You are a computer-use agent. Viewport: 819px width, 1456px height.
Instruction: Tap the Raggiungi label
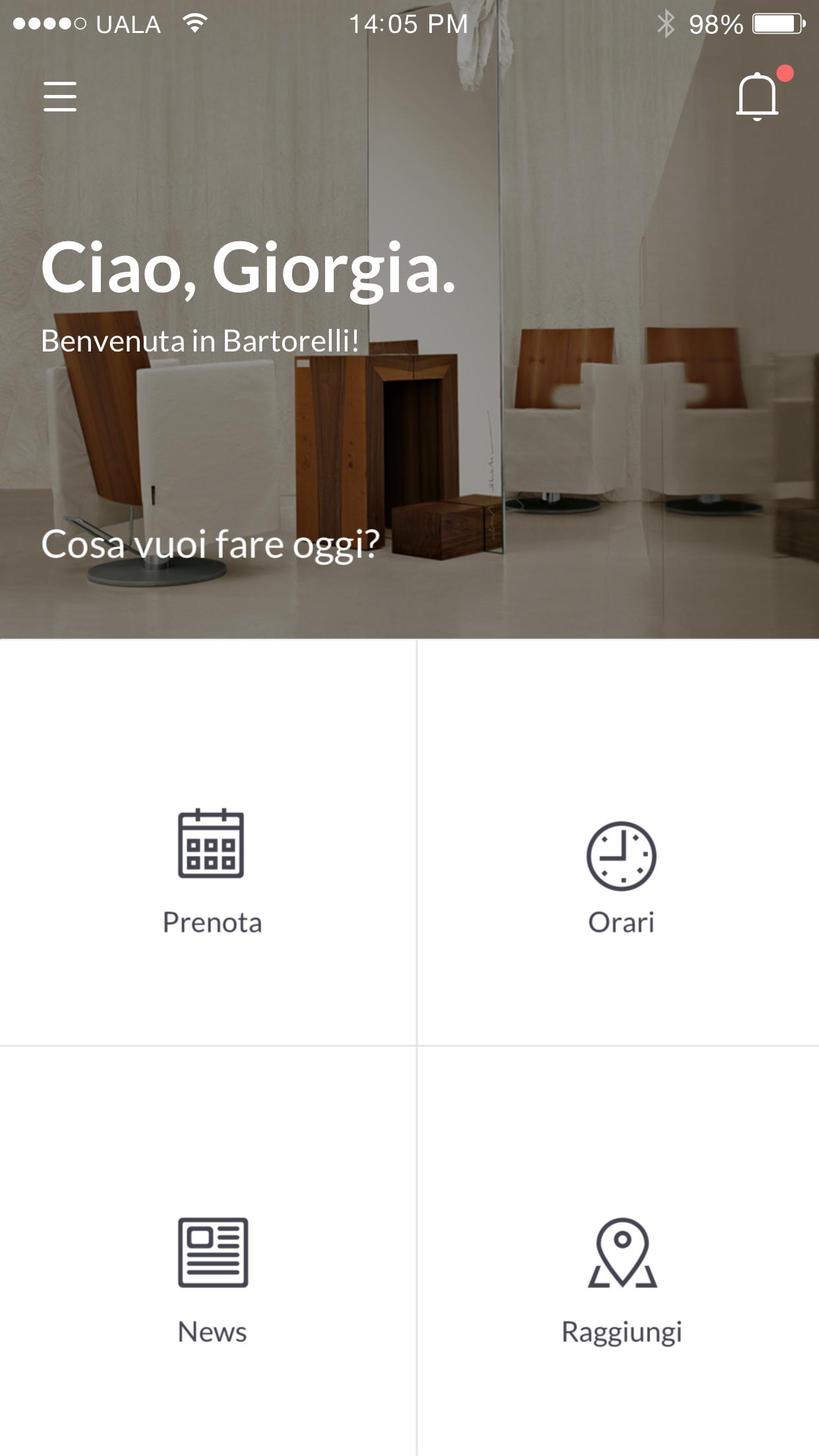point(621,1330)
